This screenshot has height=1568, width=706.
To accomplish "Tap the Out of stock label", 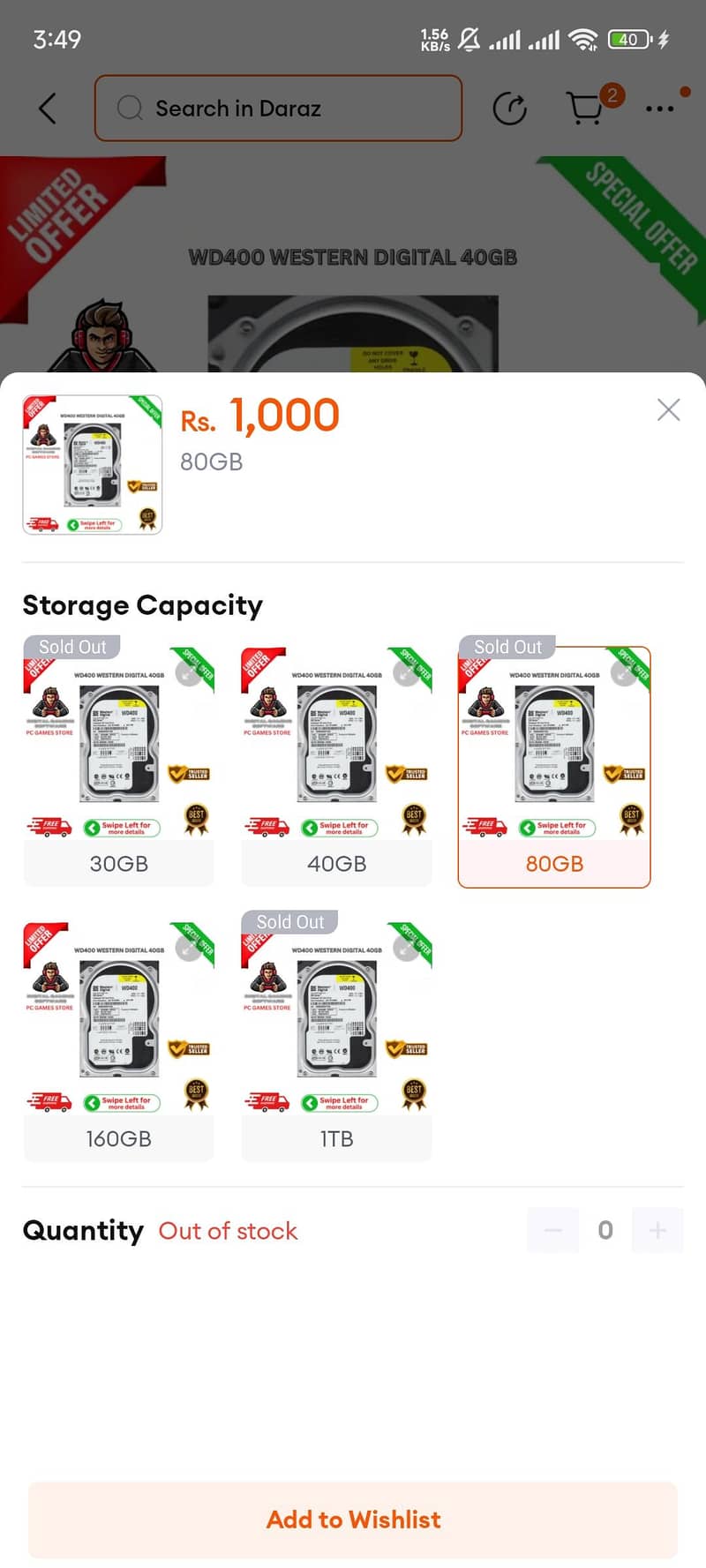I will 228,1231.
